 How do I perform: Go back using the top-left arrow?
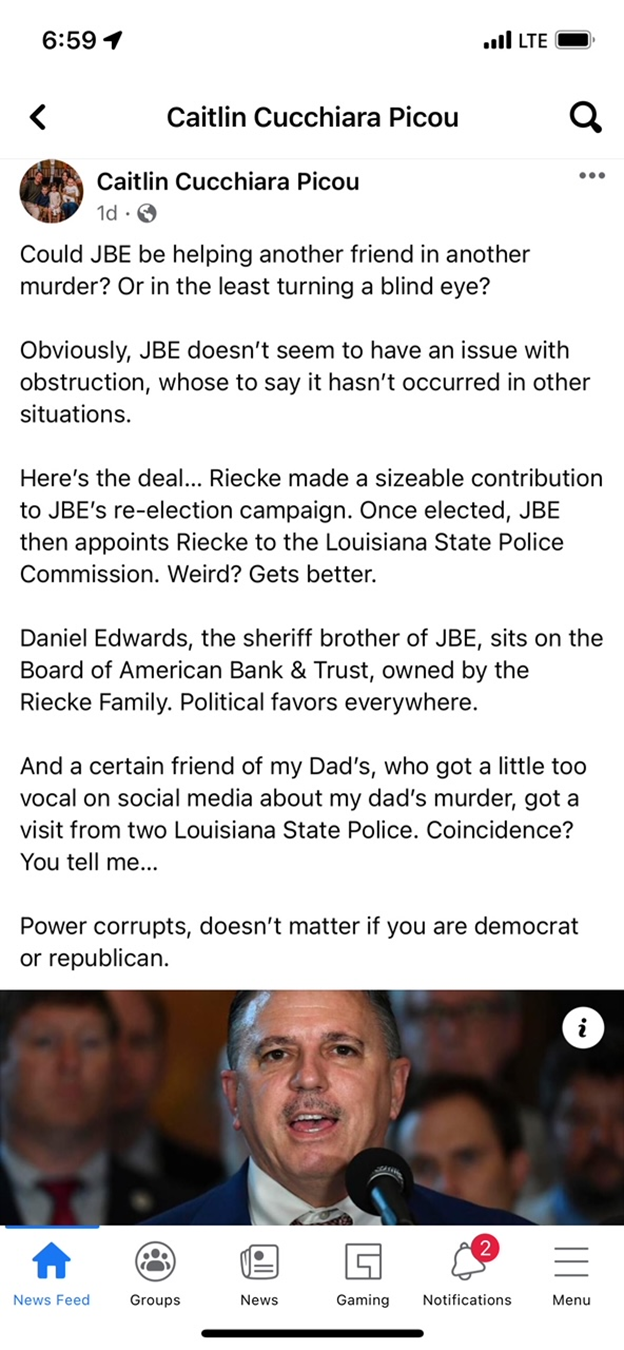(38, 118)
